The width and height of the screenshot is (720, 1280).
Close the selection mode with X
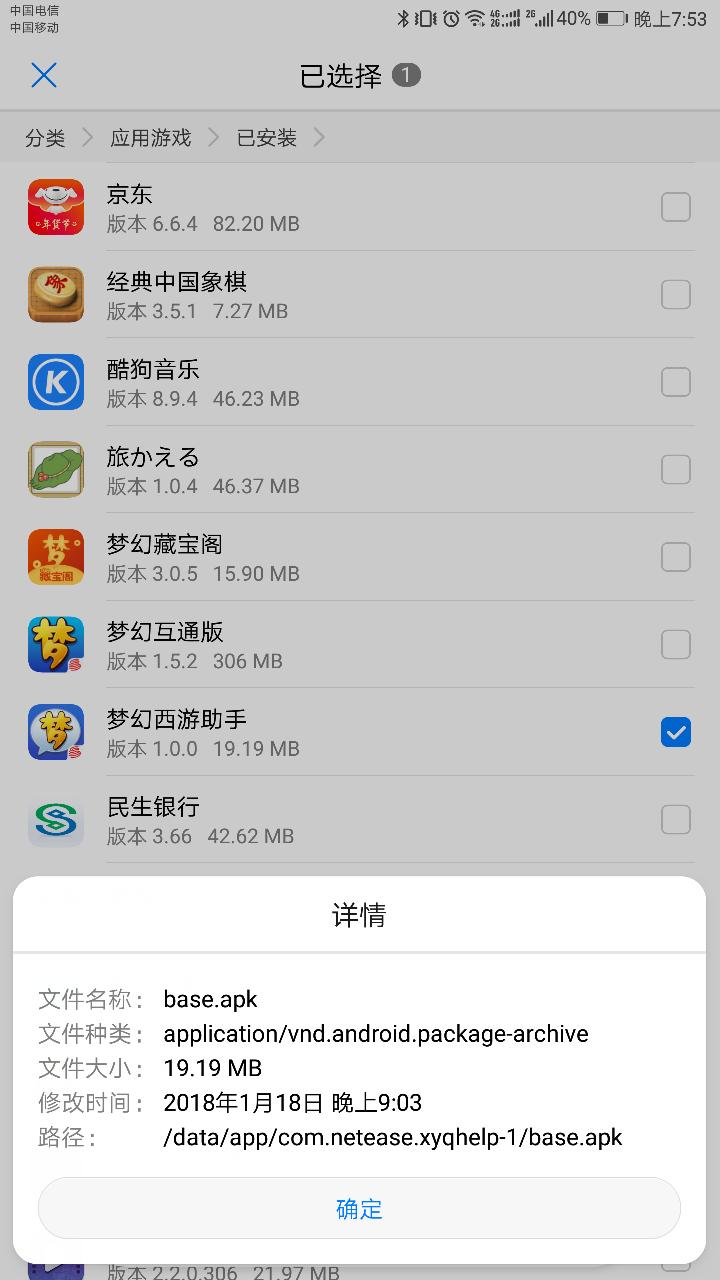click(x=44, y=75)
